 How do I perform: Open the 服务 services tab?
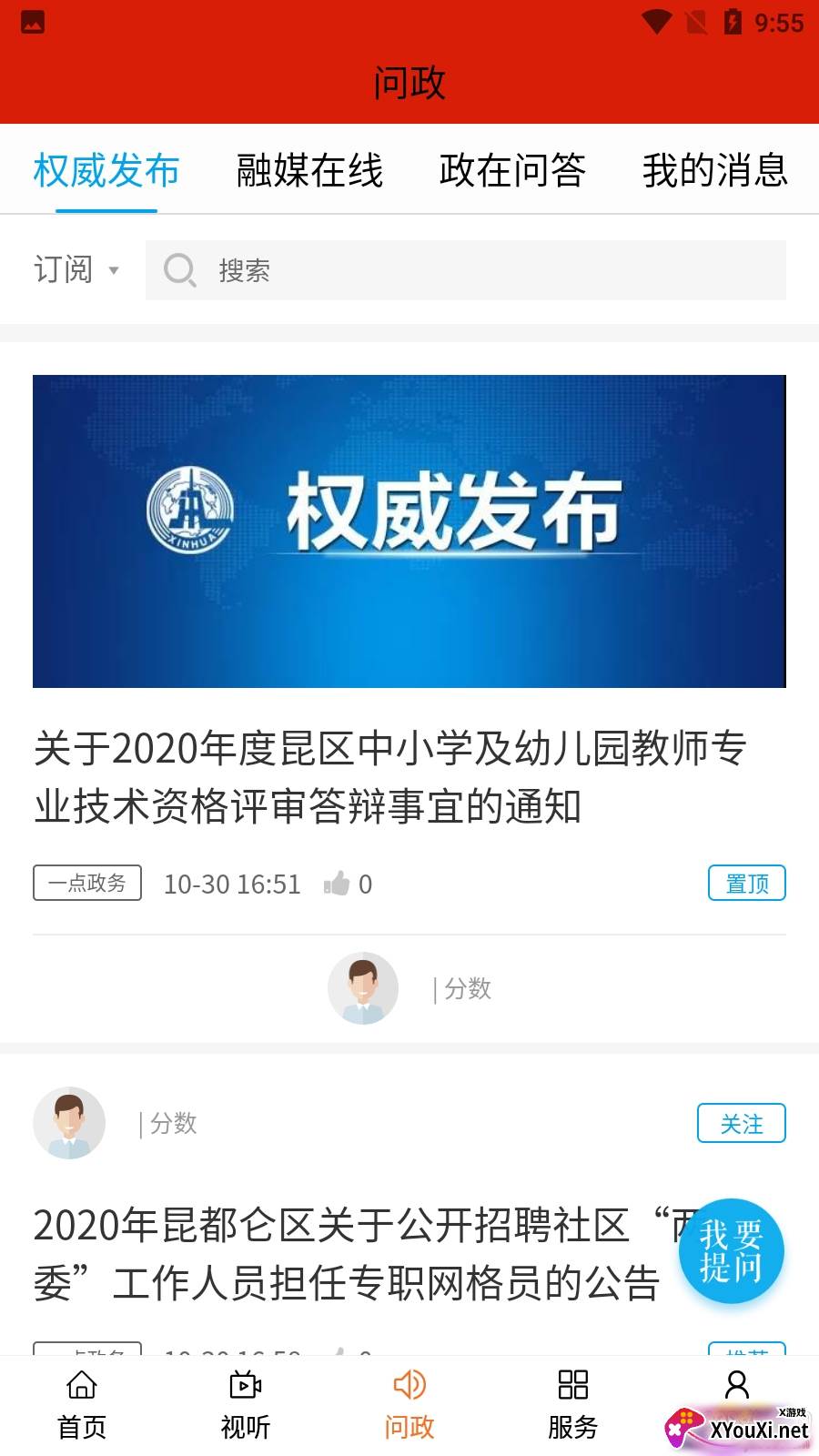(573, 1404)
